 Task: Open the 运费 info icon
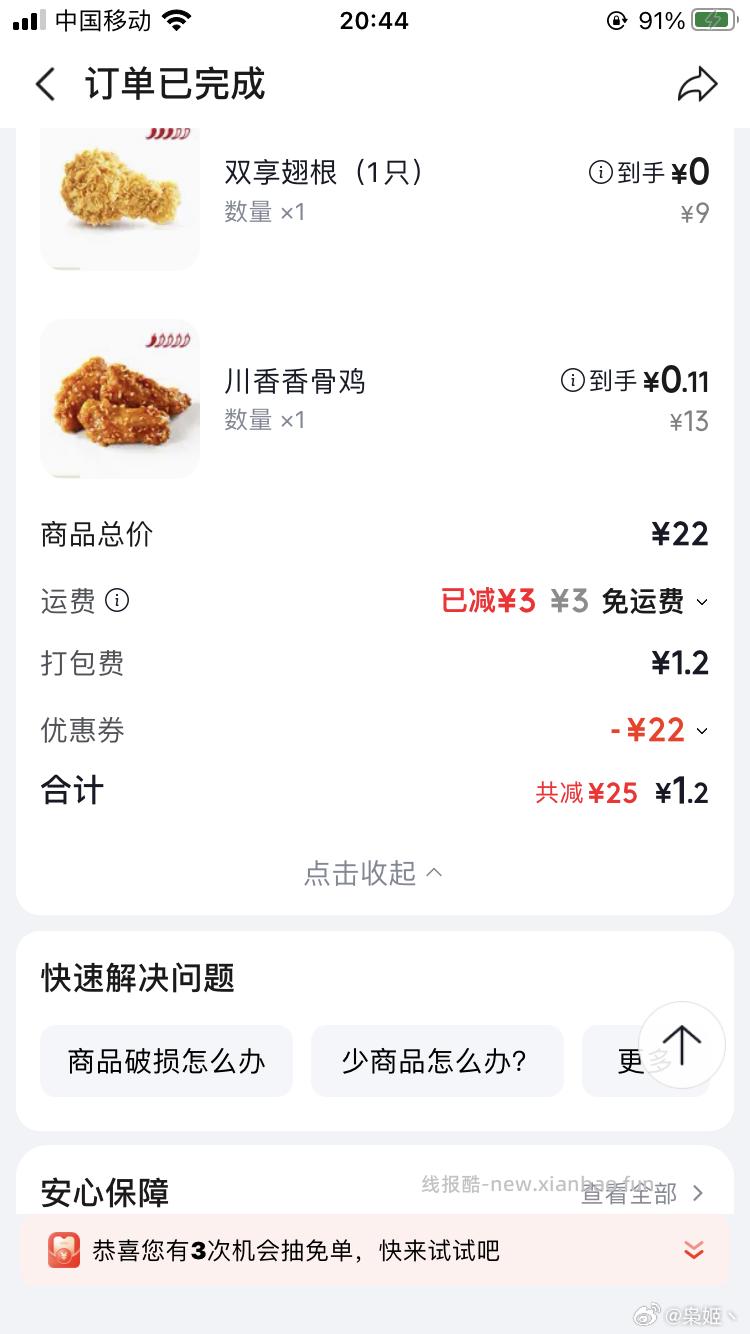[118, 601]
